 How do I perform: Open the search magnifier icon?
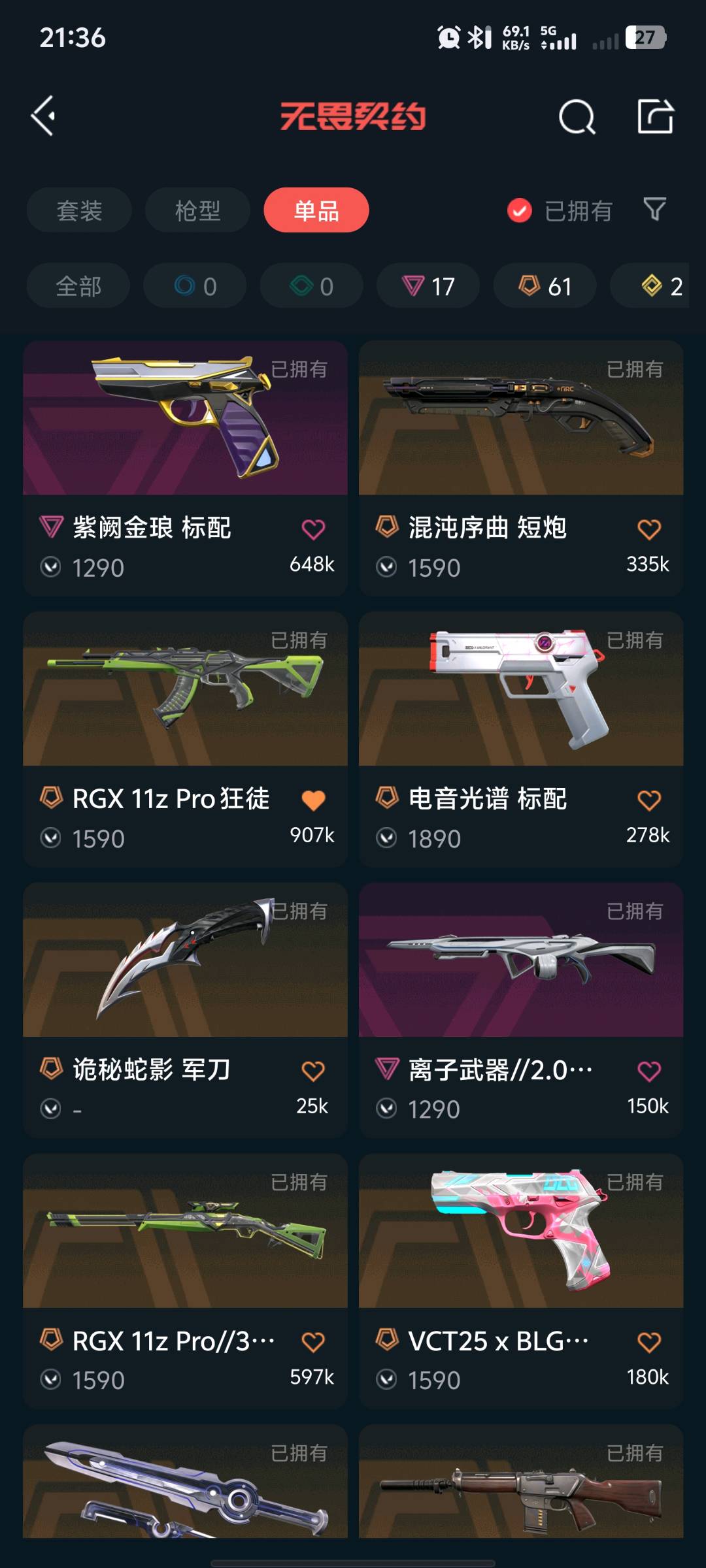(x=577, y=117)
